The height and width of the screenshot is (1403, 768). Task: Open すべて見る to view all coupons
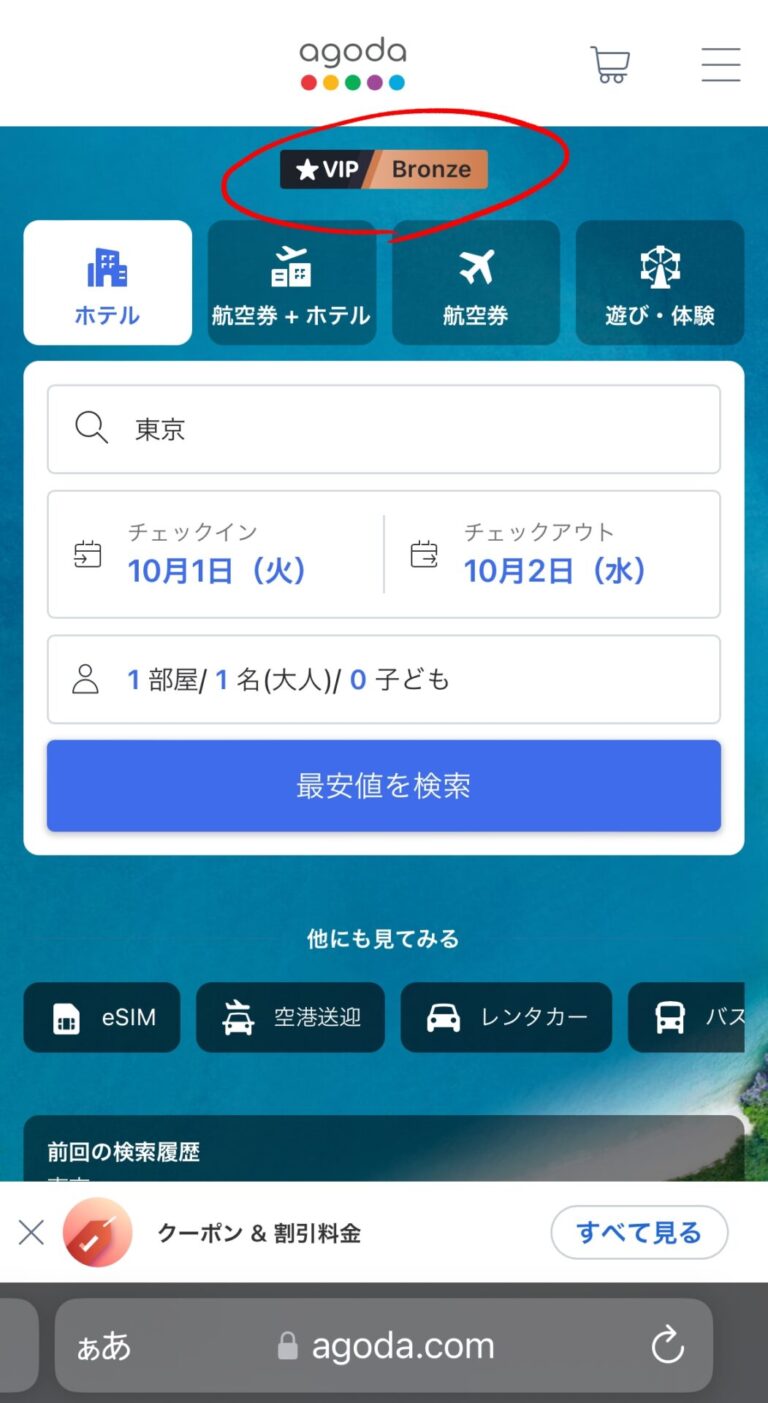639,1232
